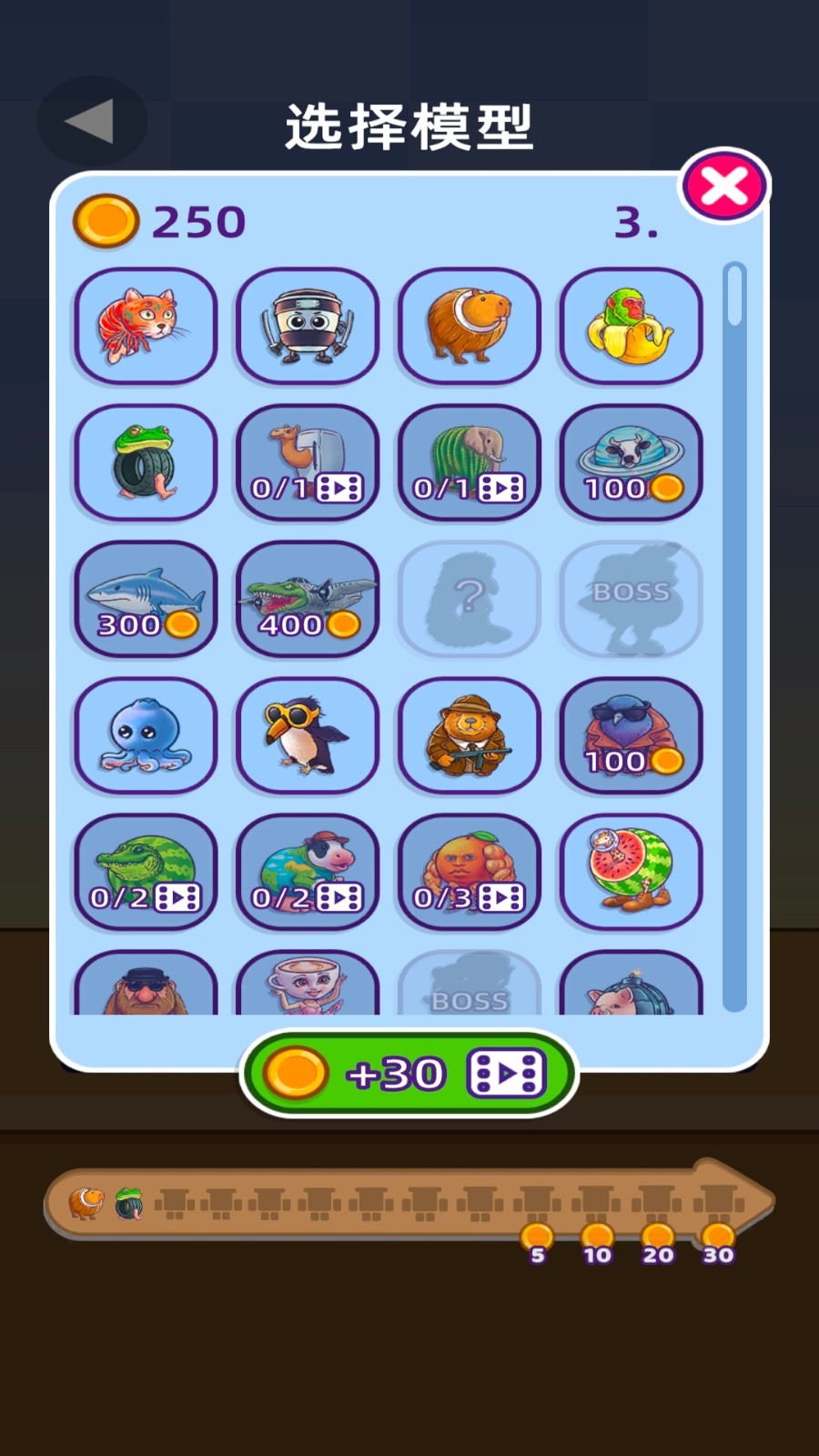This screenshot has width=819, height=1456.
Task: Unlock the muscular orange model via video
Action: (469, 872)
